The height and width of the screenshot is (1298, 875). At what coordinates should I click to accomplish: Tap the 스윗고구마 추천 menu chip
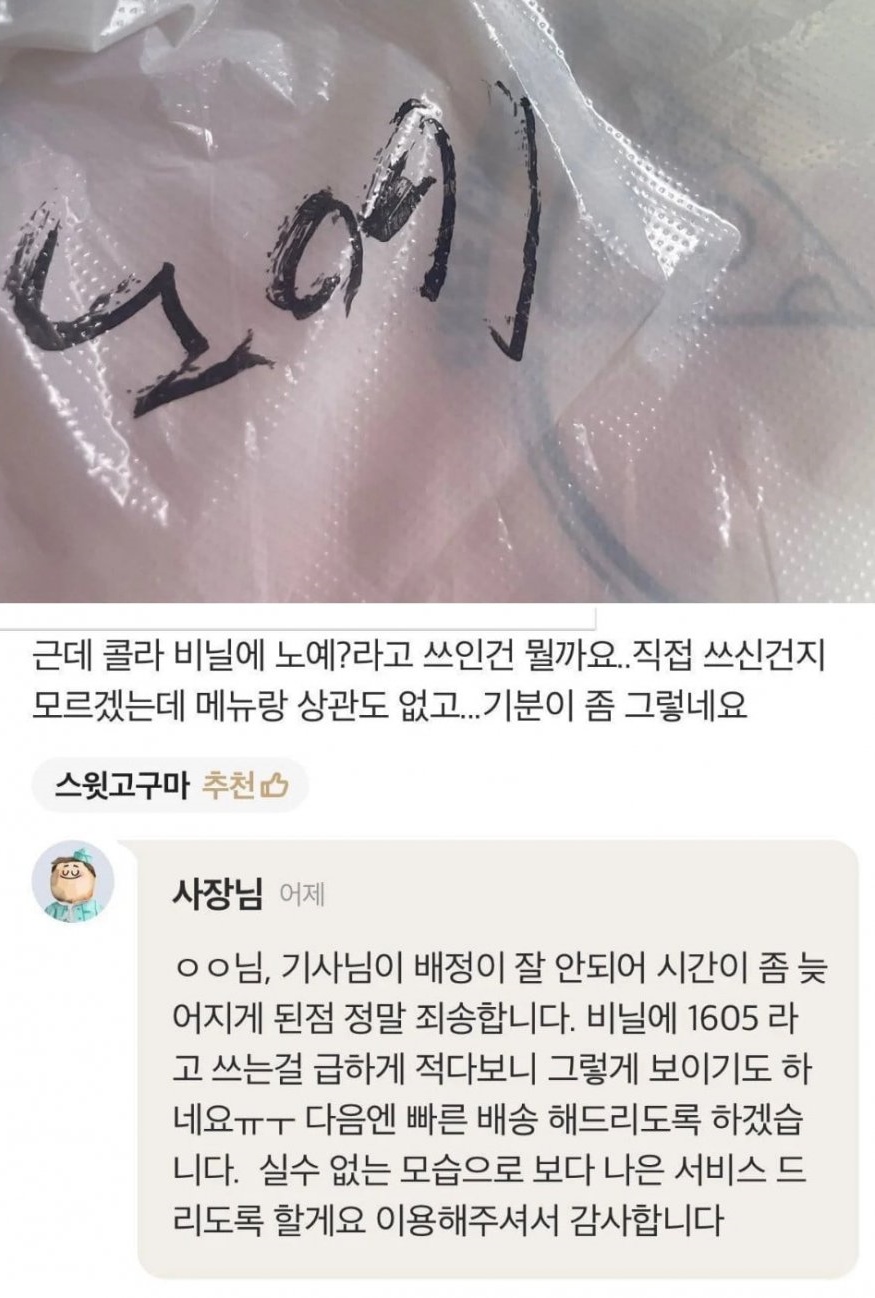170,786
